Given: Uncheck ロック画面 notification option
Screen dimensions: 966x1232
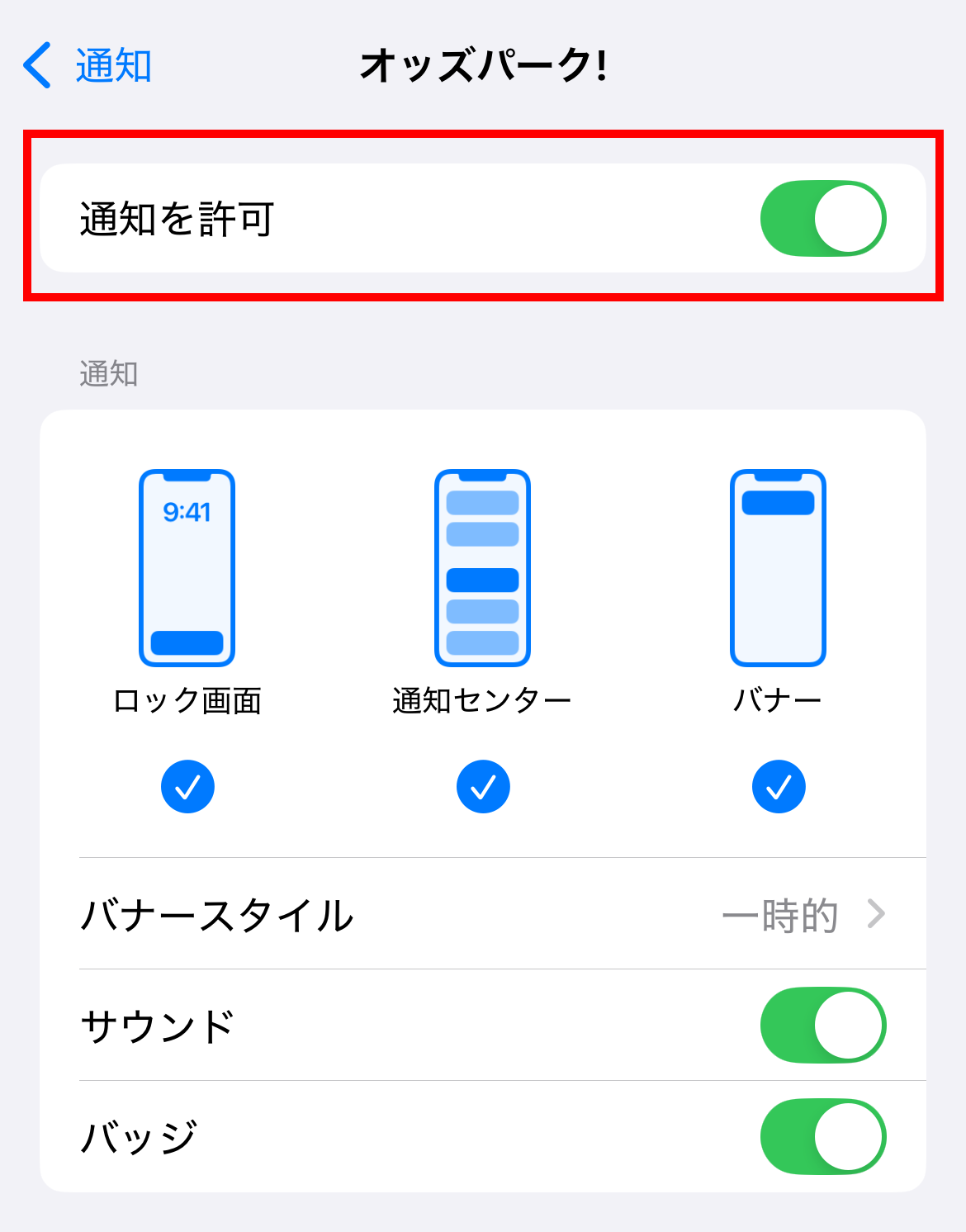Looking at the screenshot, I should point(187,787).
